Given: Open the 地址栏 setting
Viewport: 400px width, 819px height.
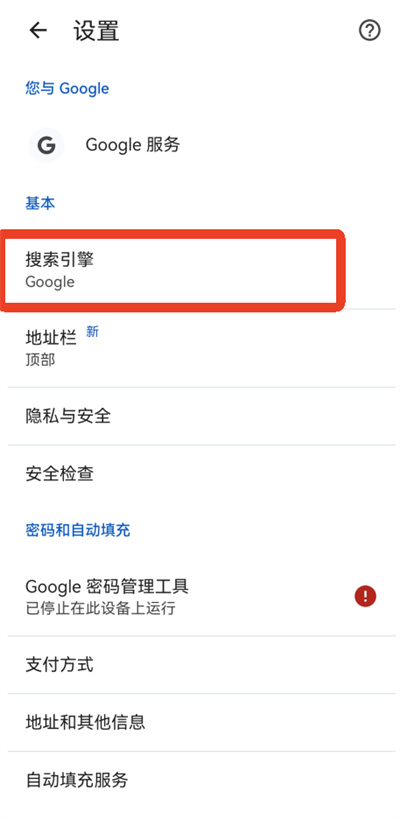Looking at the screenshot, I should 200,347.
